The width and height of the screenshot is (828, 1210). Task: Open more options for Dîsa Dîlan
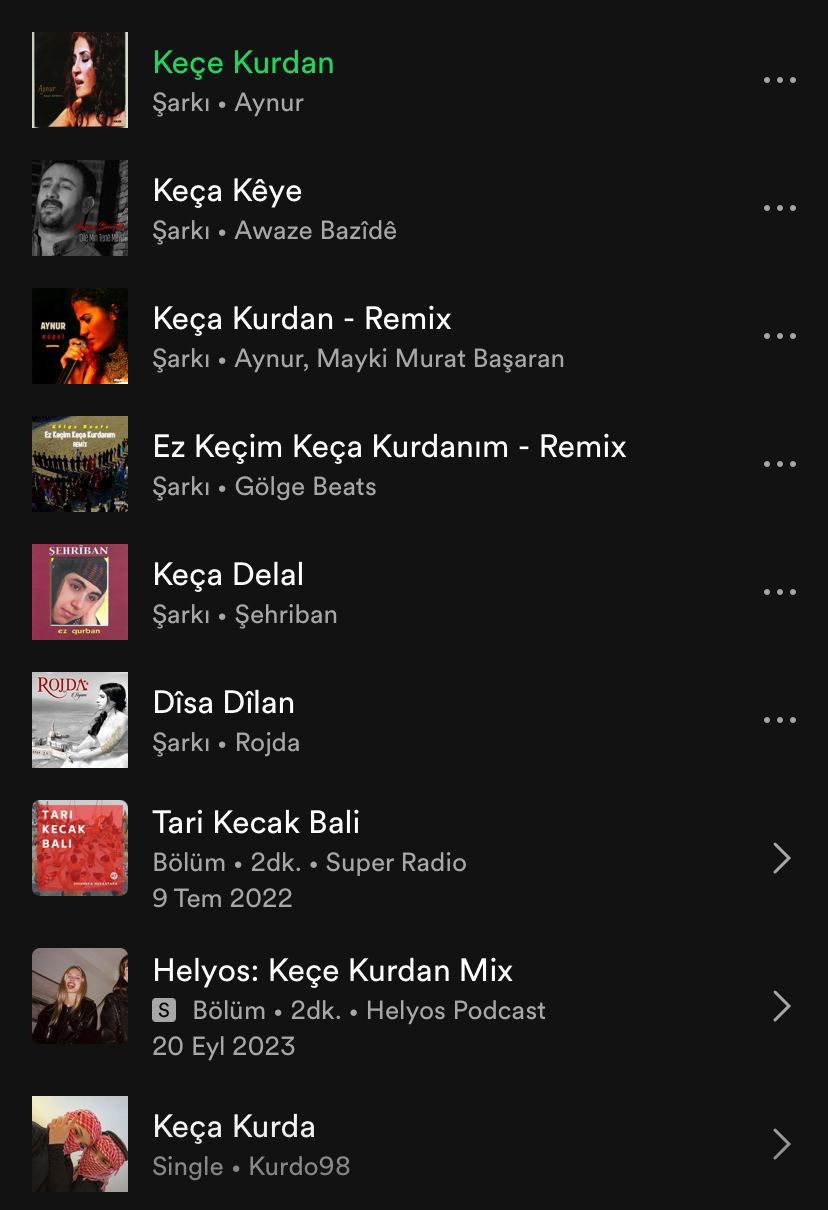coord(780,720)
